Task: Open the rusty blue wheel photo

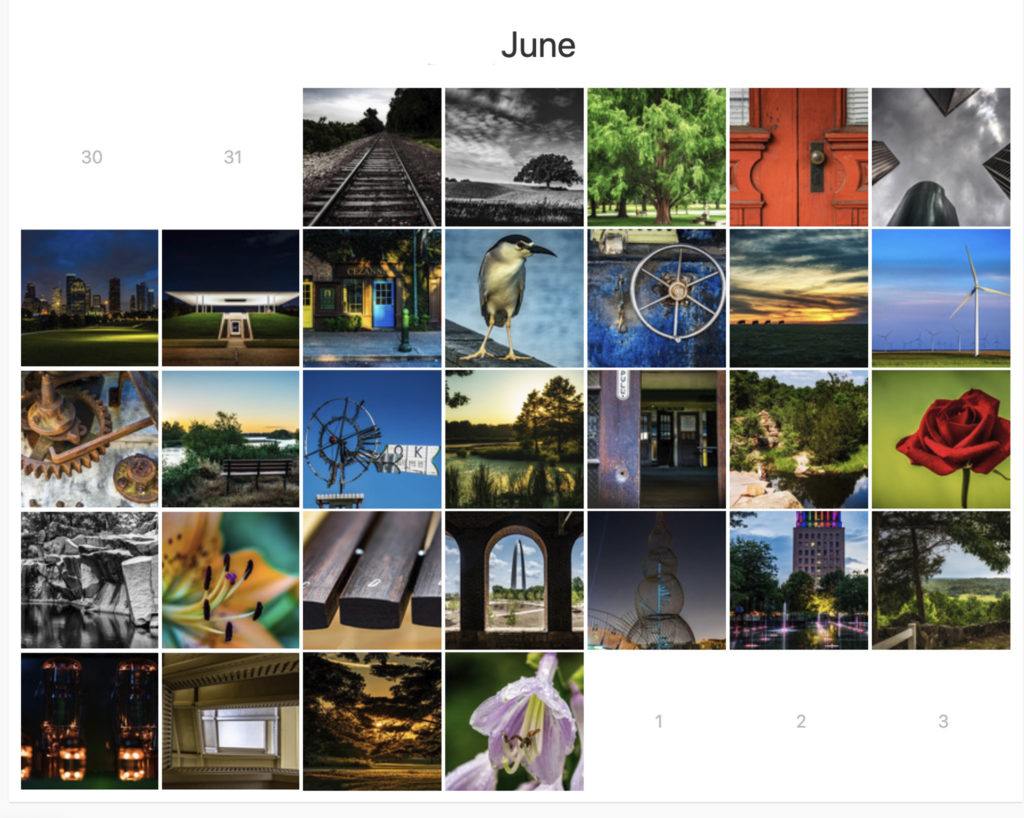Action: (656, 298)
